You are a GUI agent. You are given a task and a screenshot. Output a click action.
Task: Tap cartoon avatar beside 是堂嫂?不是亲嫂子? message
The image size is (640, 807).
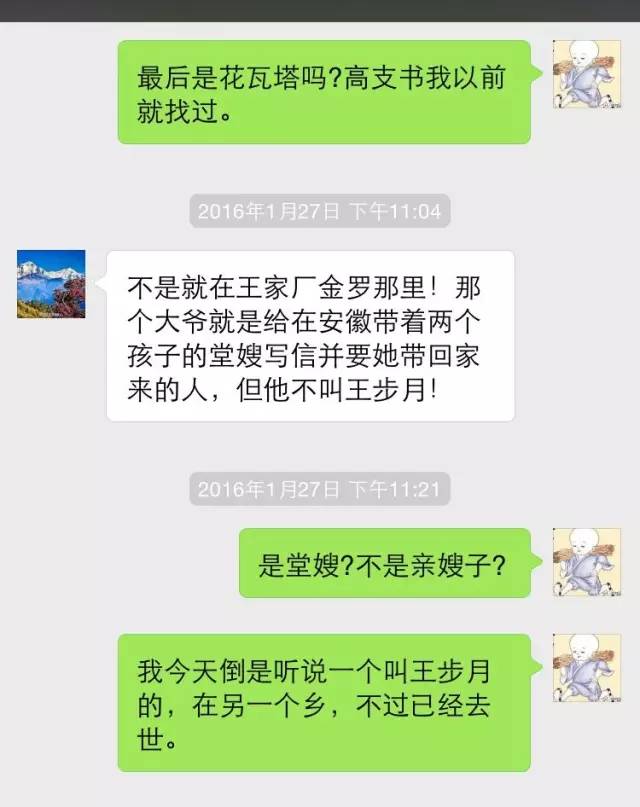(587, 562)
